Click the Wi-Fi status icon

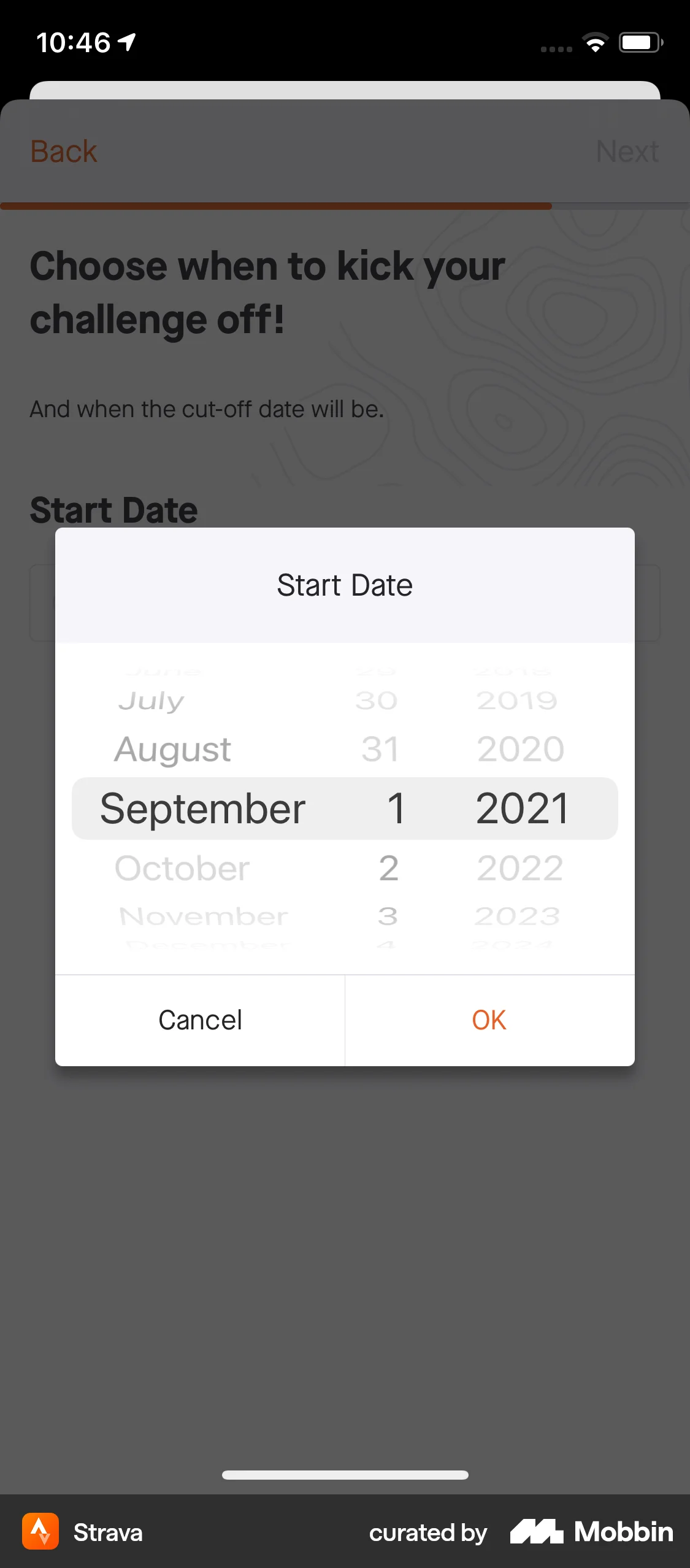click(593, 42)
